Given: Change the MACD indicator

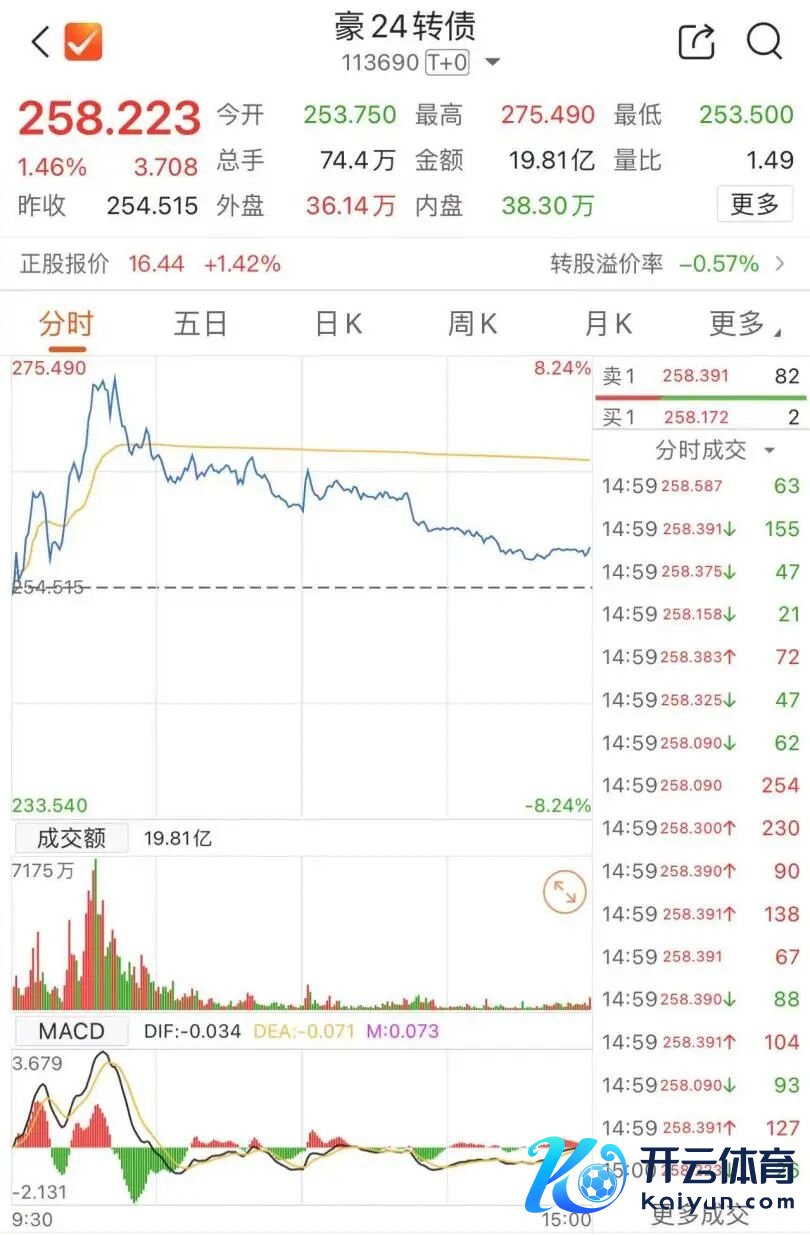Looking at the screenshot, I should pos(70,1031).
